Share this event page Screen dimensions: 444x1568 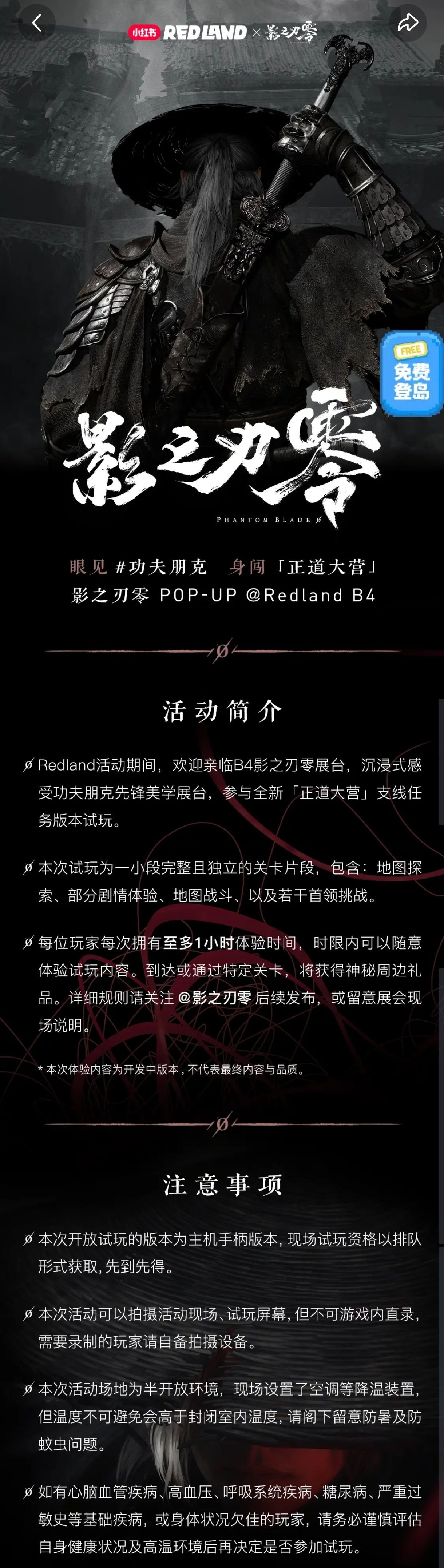tap(408, 23)
